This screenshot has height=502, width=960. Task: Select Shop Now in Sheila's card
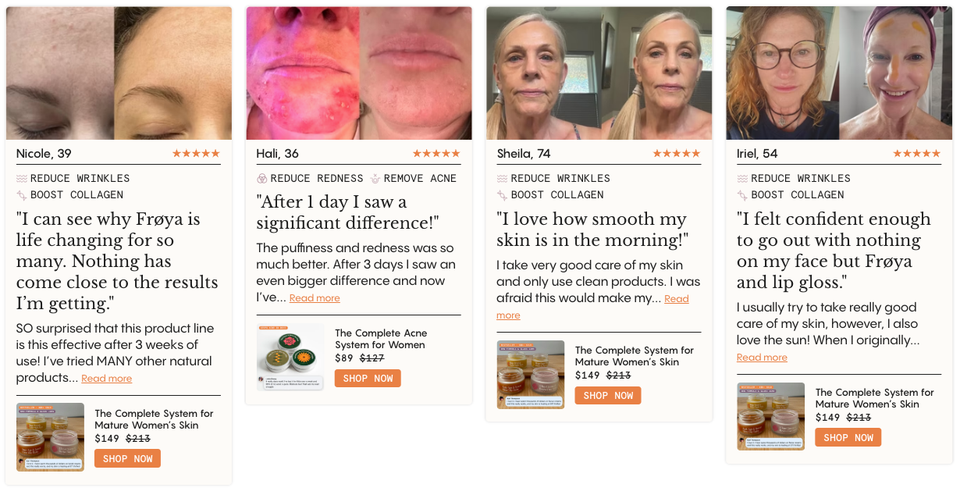point(607,396)
